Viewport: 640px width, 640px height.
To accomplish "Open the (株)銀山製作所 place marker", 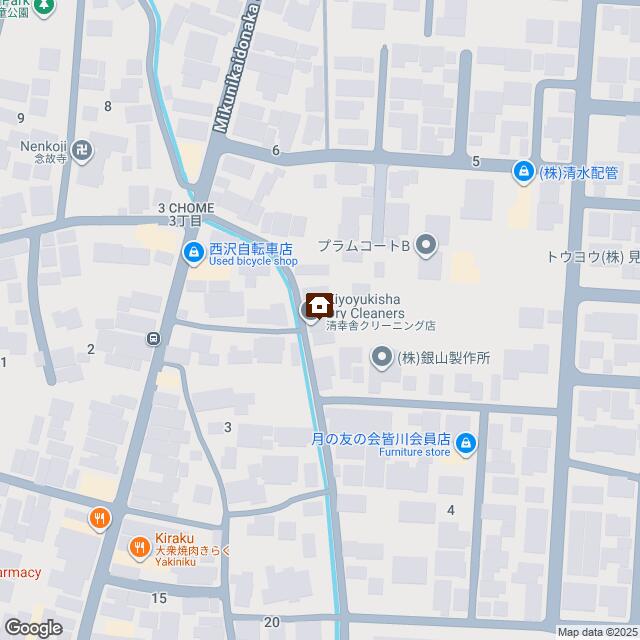I will click(382, 357).
